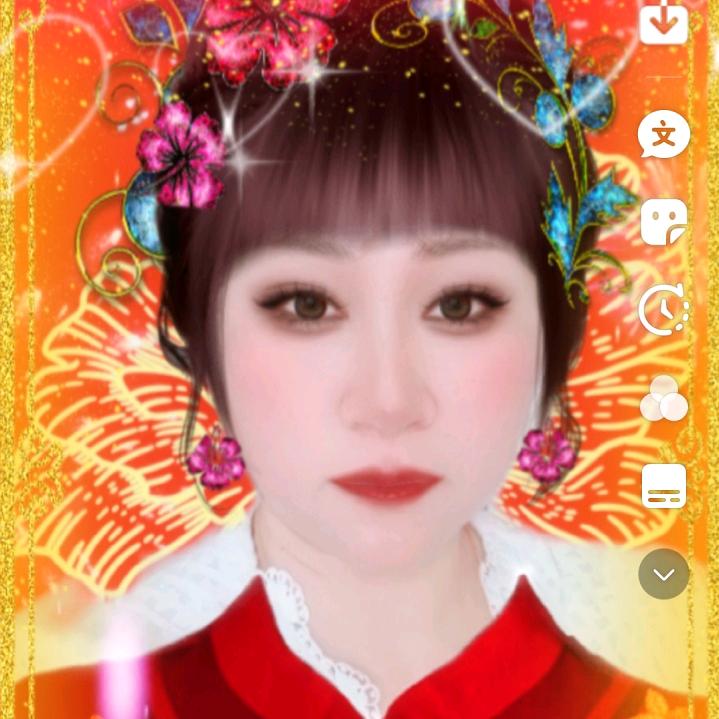
Task: Open the captions tool
Action: (x=664, y=486)
